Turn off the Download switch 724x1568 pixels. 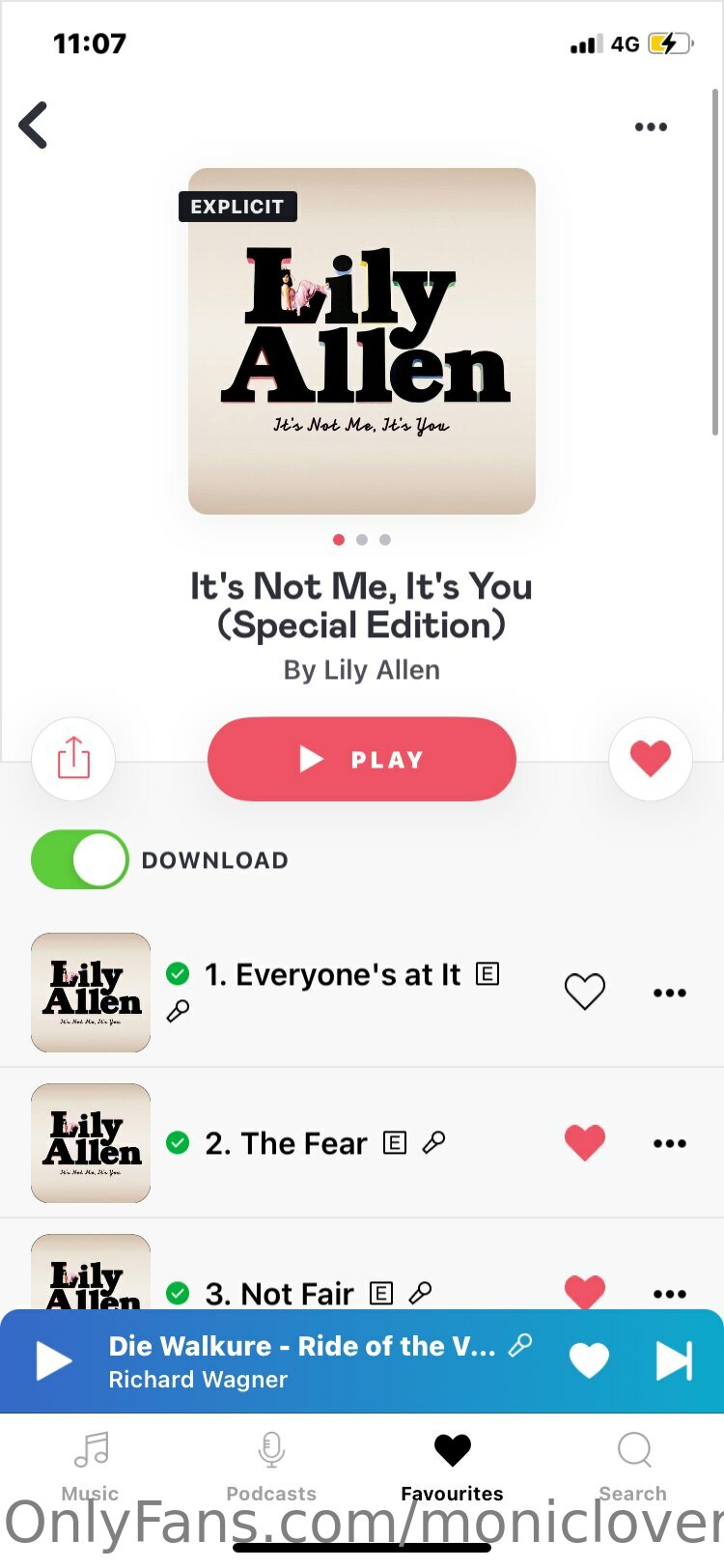[x=79, y=859]
